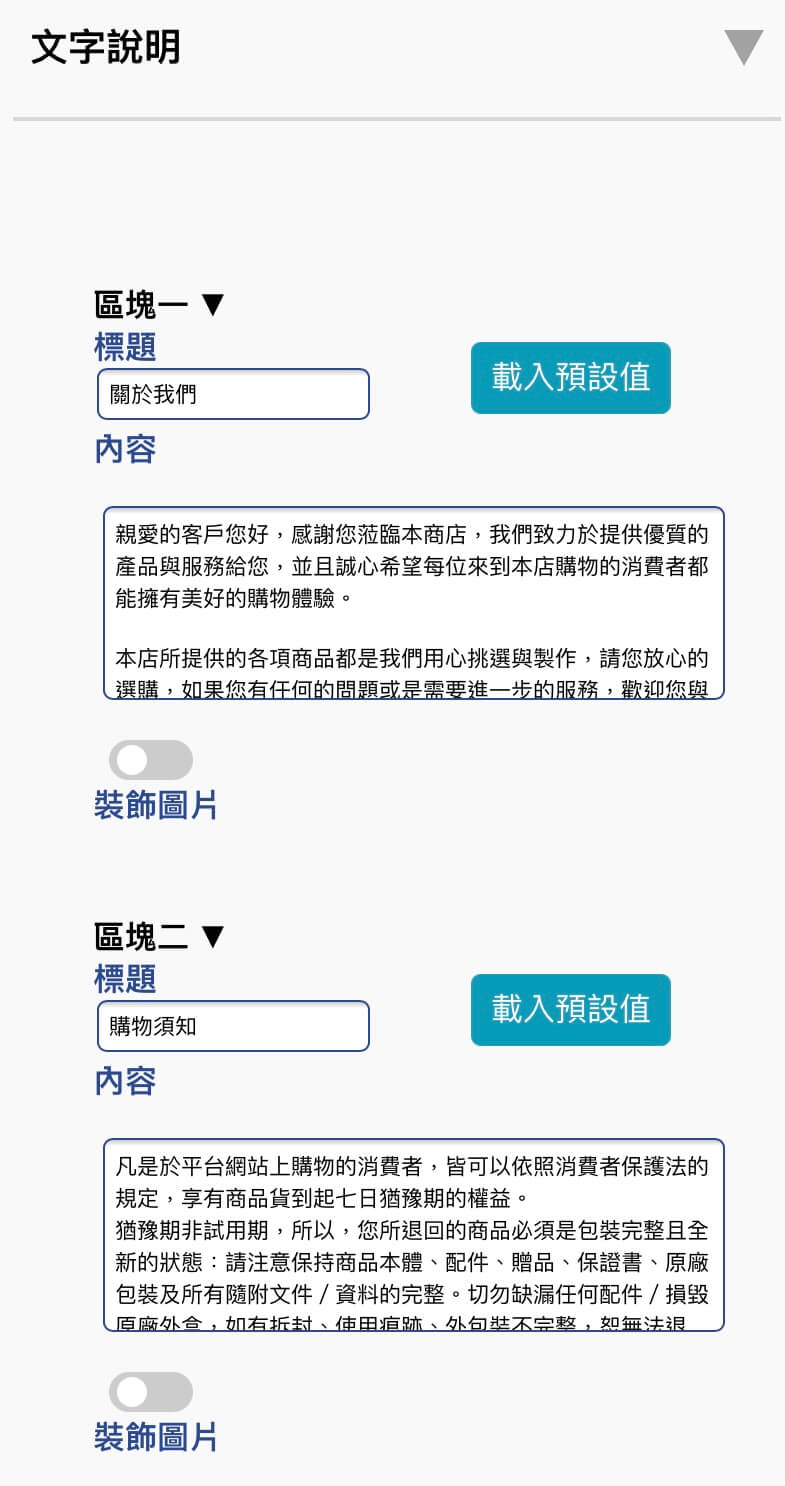Viewport: 785px width, 1486px height.
Task: Edit the 區塊二 content text area
Action: pos(414,1235)
